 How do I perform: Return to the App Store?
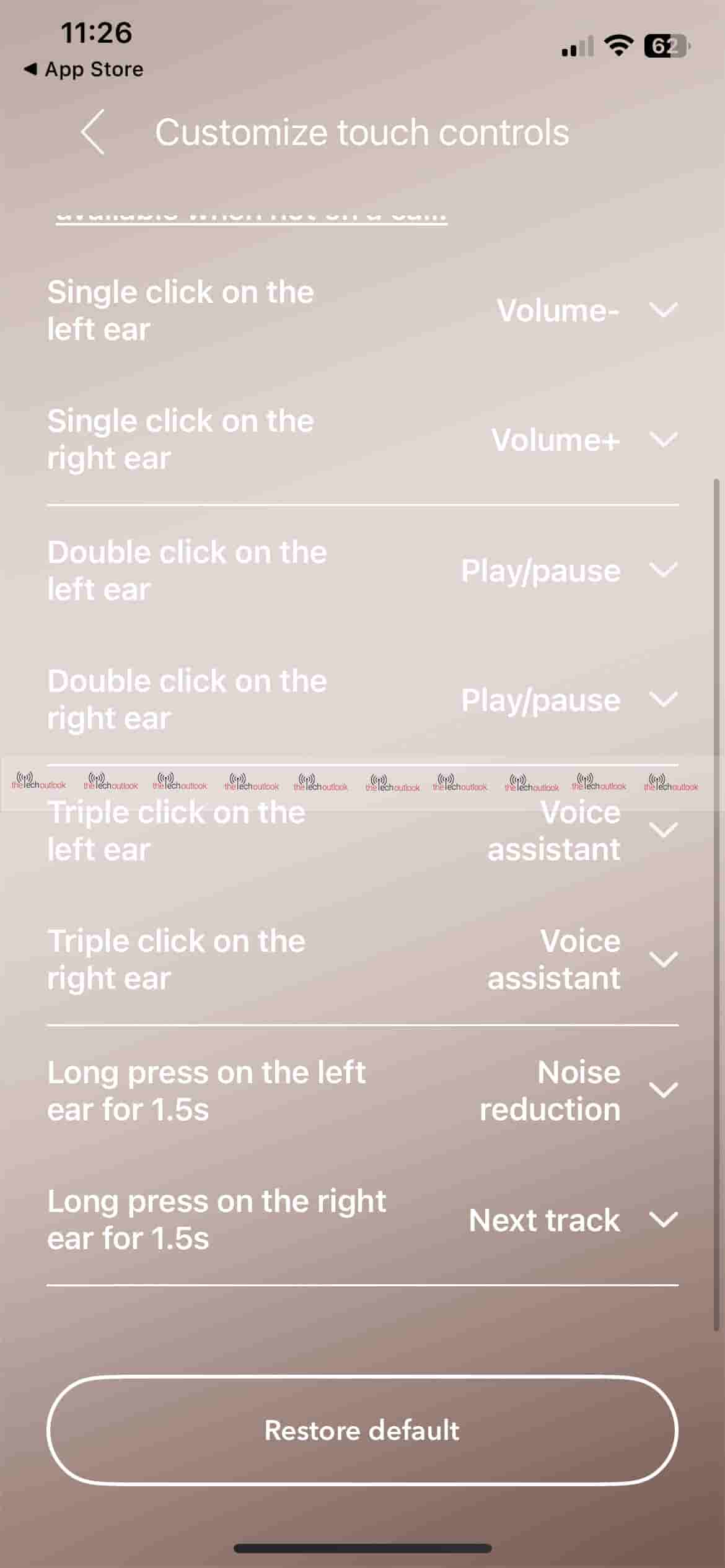click(84, 69)
